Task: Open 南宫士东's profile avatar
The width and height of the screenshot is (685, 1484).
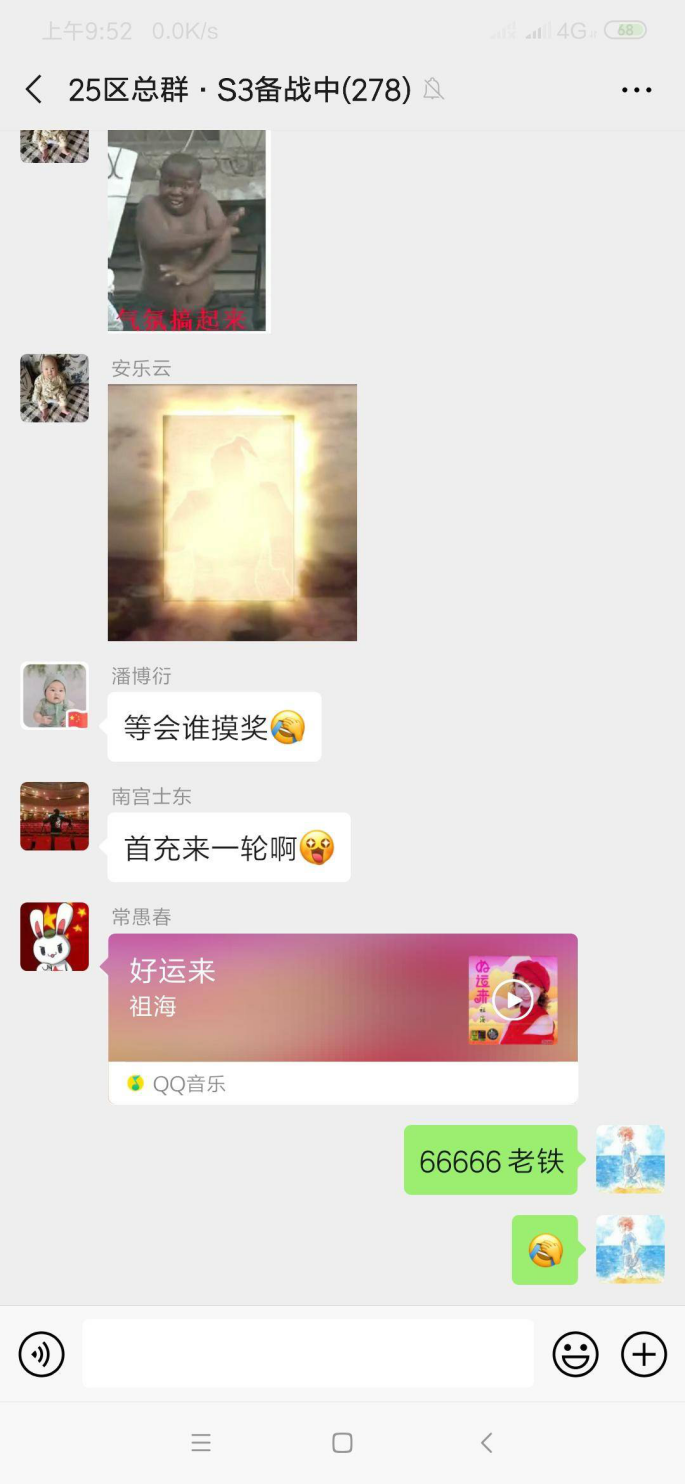Action: pos(54,816)
